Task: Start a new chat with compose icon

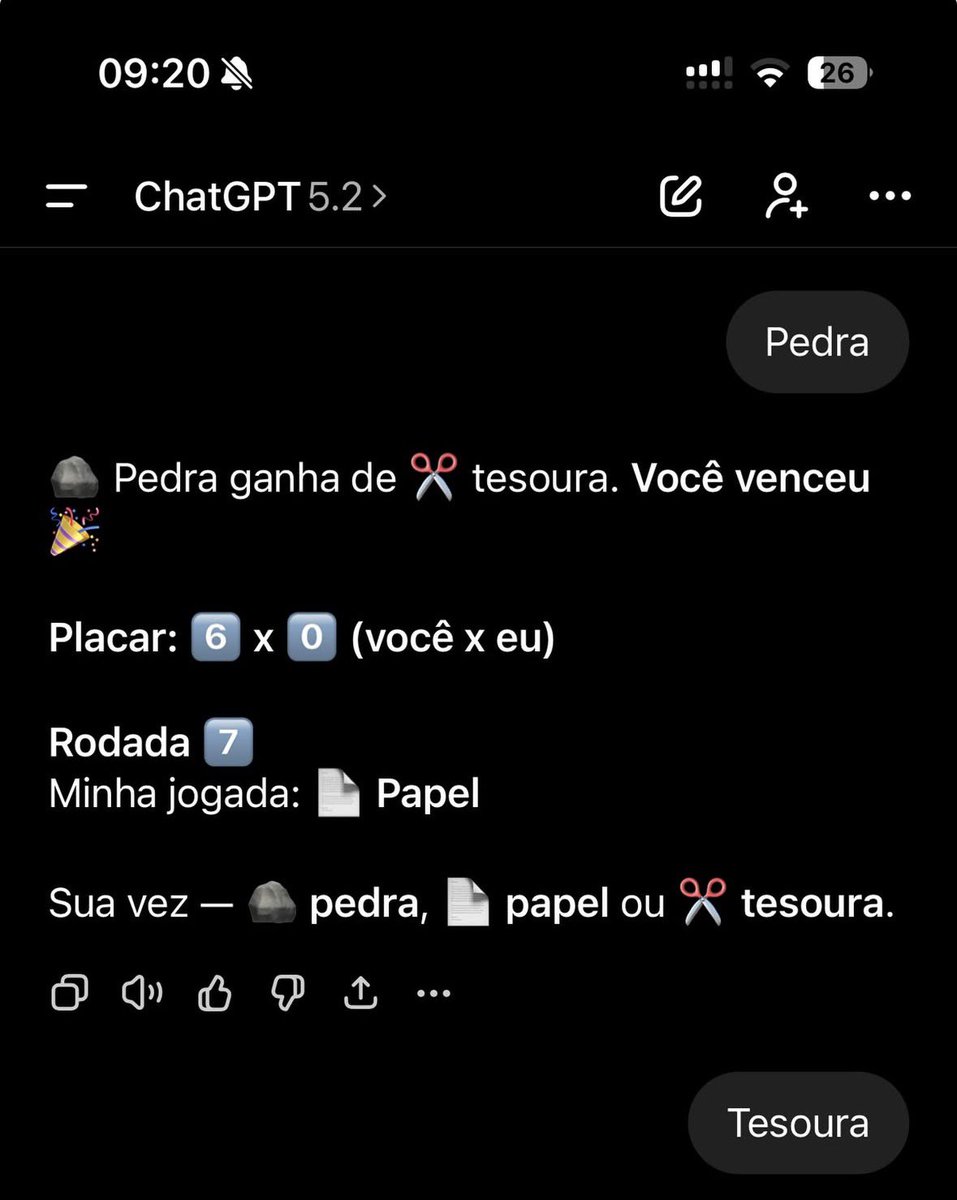Action: (x=681, y=196)
